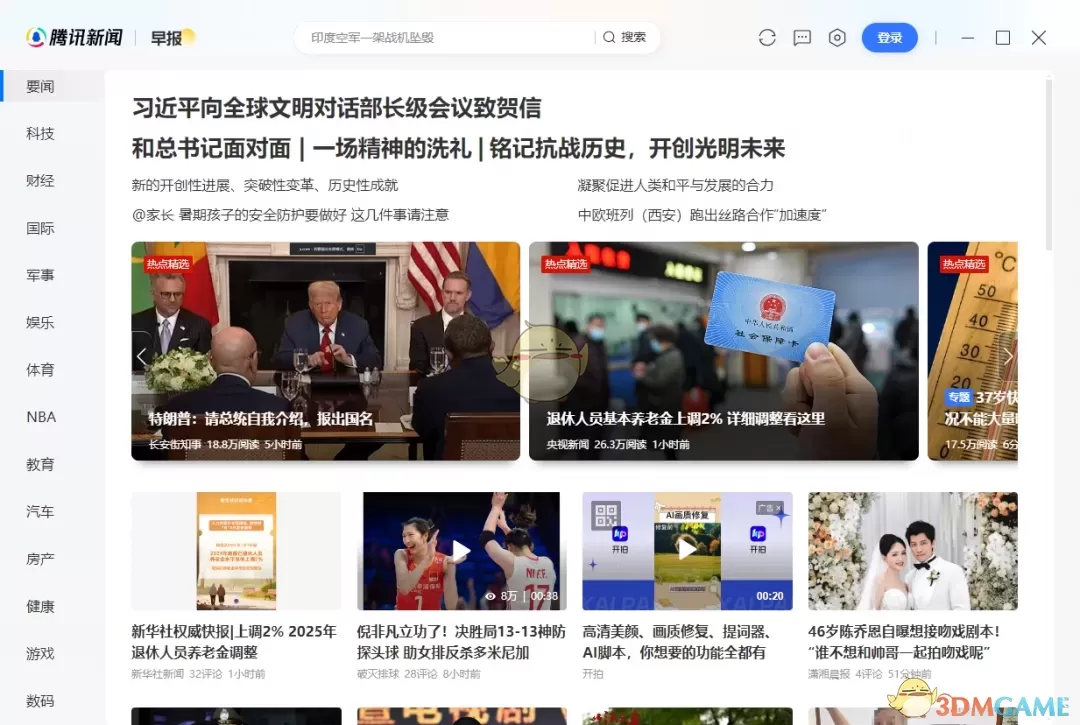Open the settings hexagon icon
Screen dimensions: 1080x725
(x=837, y=38)
